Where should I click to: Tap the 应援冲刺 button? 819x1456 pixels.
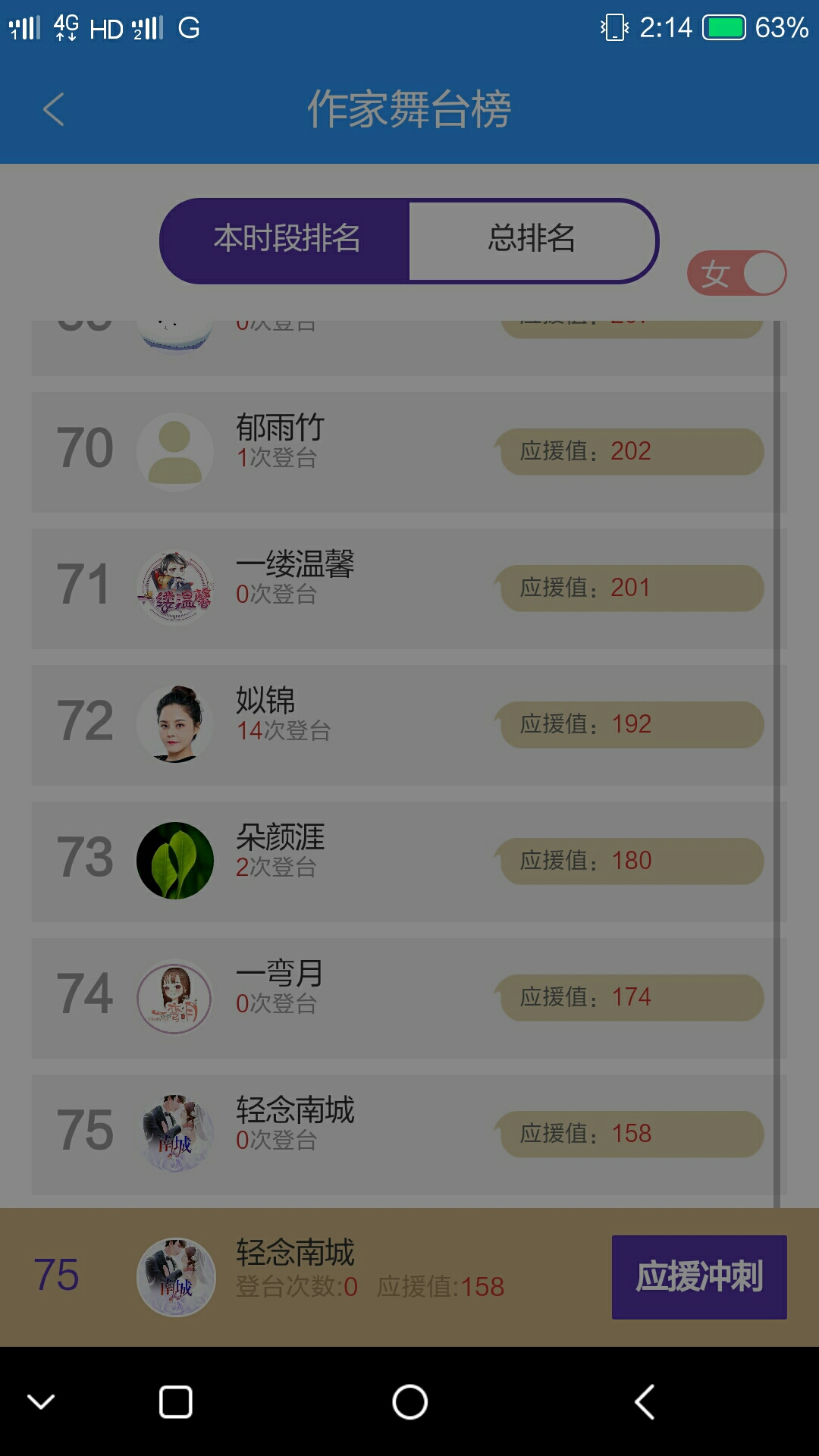click(699, 1277)
